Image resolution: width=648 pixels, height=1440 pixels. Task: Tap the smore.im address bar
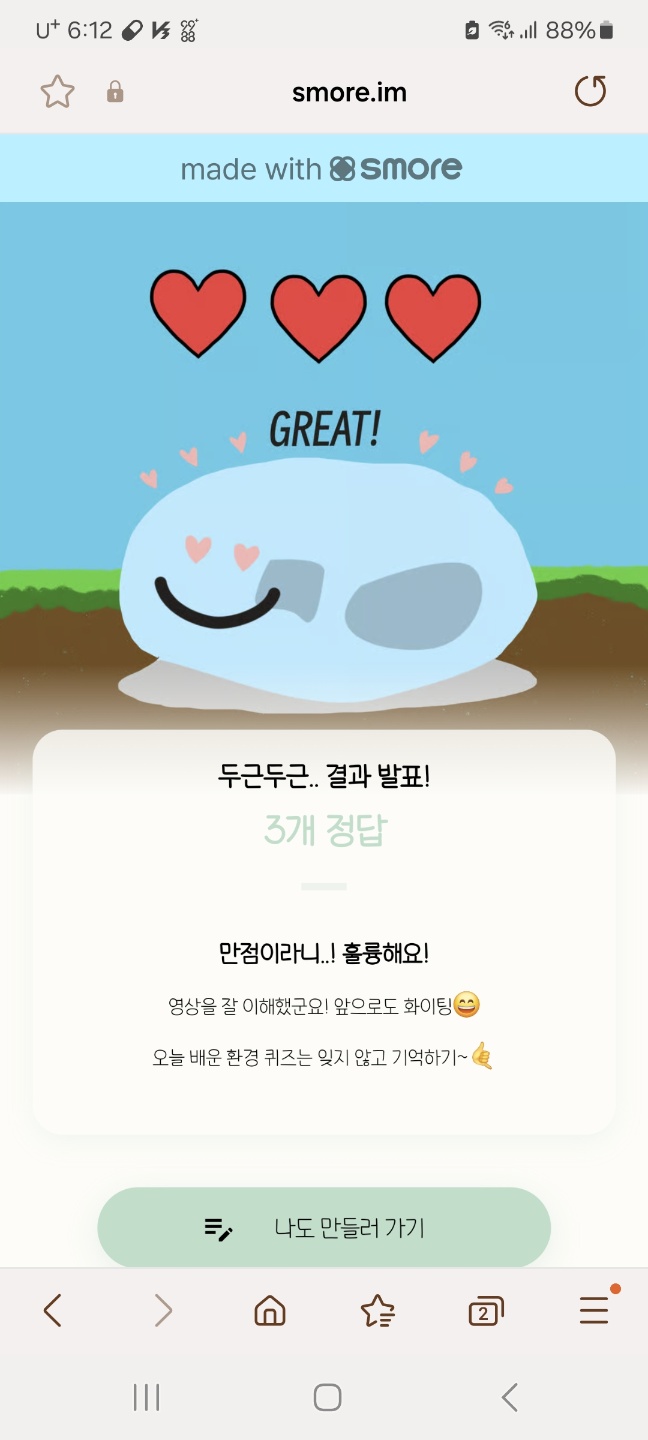[x=349, y=93]
